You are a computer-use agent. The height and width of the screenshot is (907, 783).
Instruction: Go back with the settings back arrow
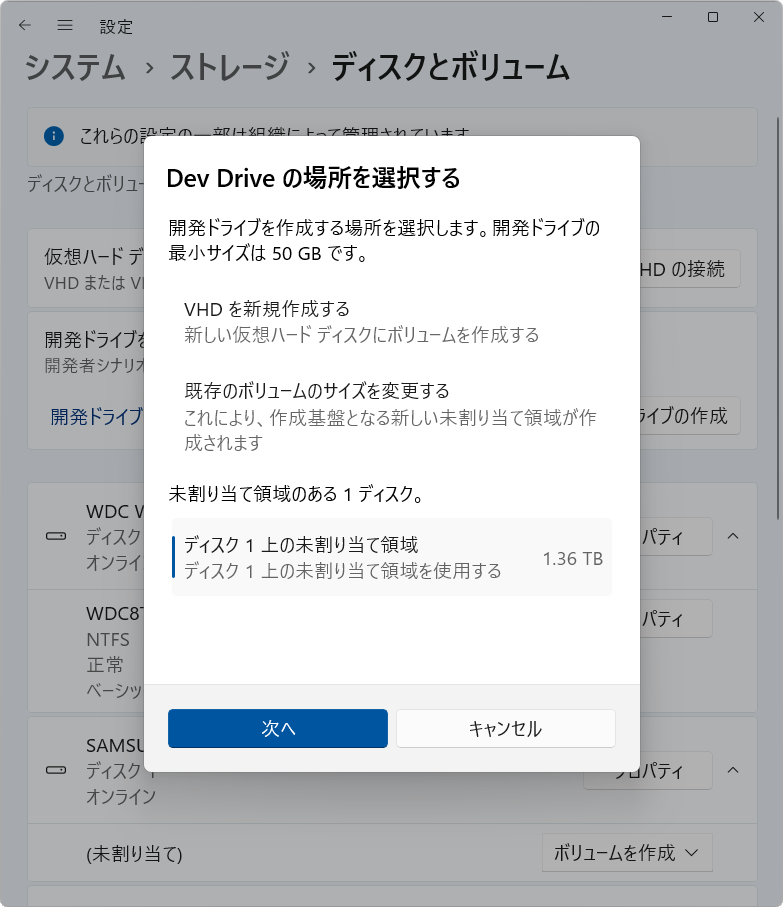(x=25, y=25)
